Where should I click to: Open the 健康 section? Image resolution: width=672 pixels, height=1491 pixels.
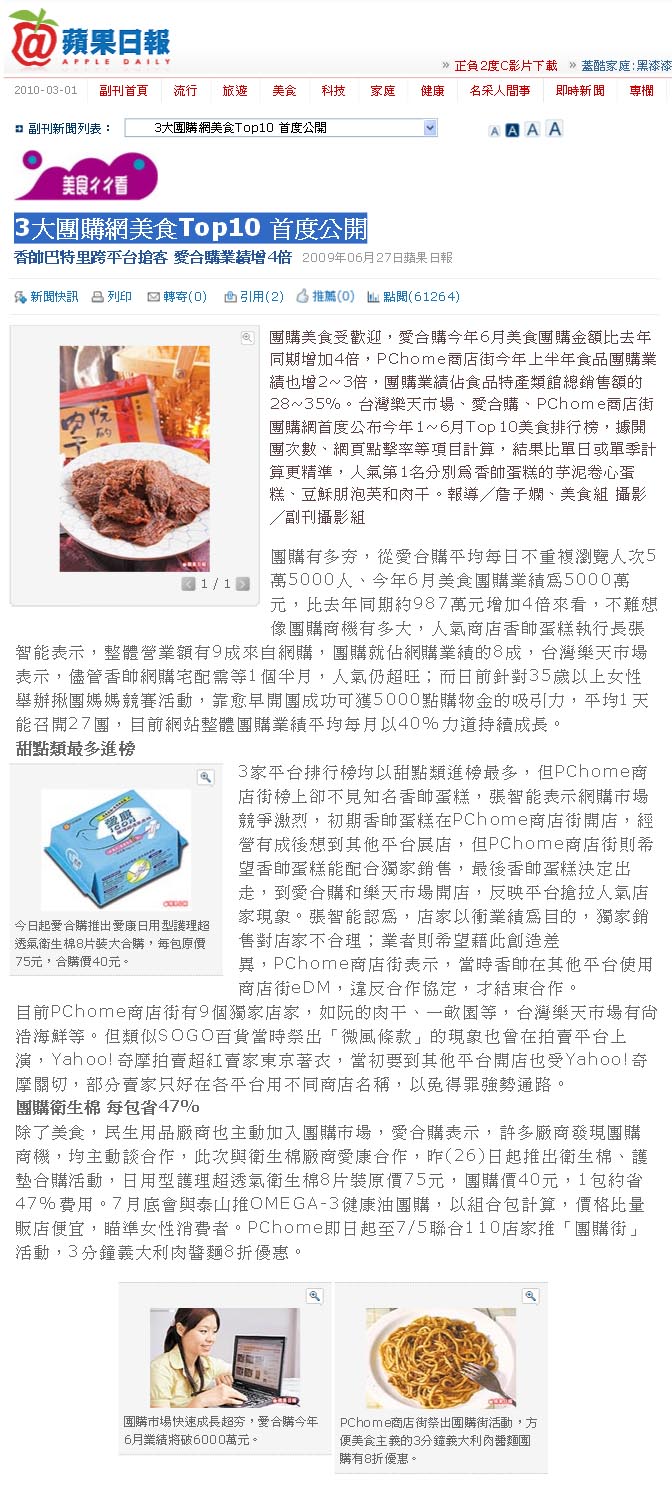coord(432,91)
